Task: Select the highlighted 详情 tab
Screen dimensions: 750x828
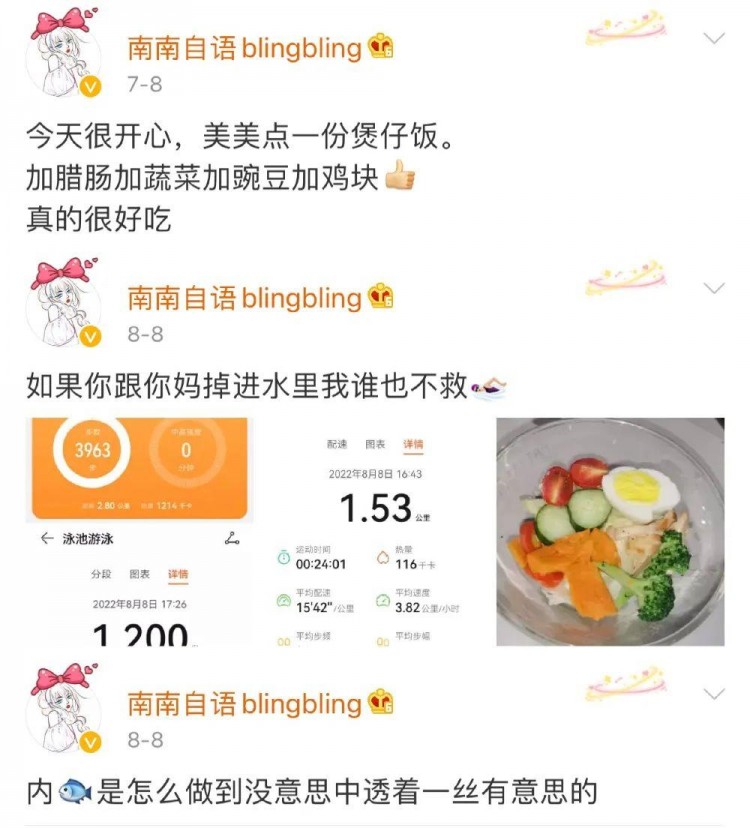Action: (x=178, y=573)
